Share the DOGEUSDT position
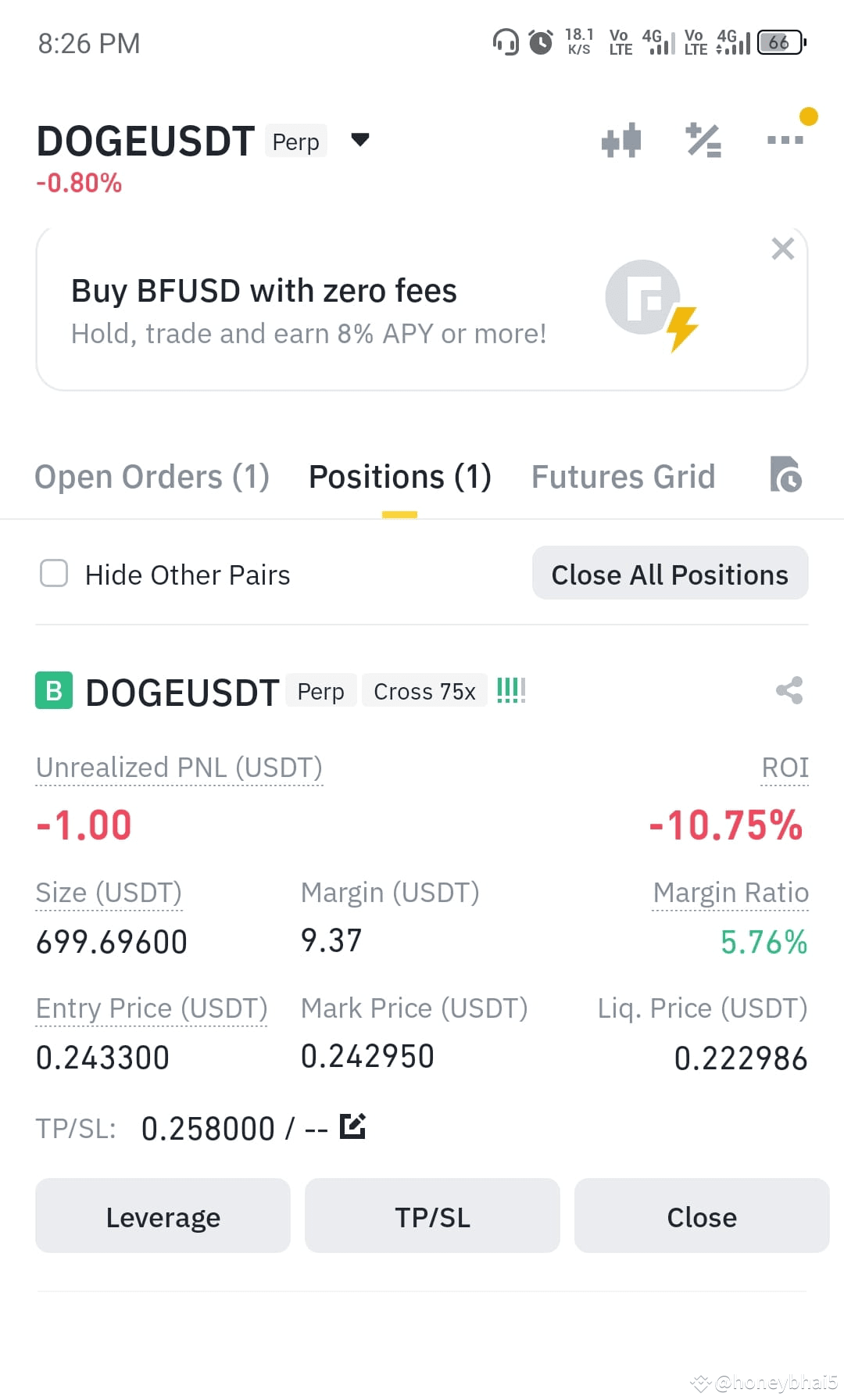This screenshot has height=1400, width=844. click(789, 690)
